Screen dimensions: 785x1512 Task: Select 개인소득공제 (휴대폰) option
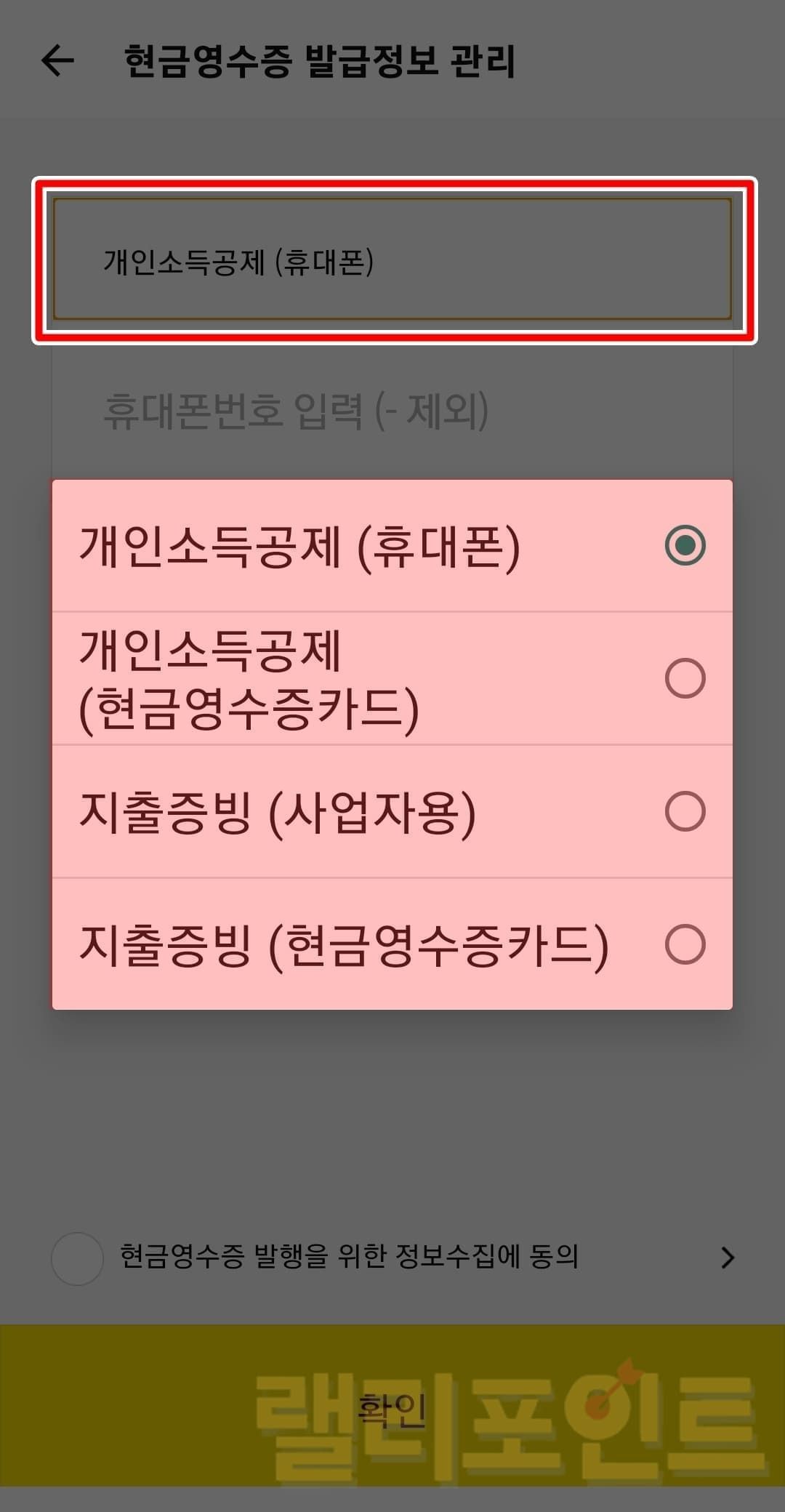point(392,546)
